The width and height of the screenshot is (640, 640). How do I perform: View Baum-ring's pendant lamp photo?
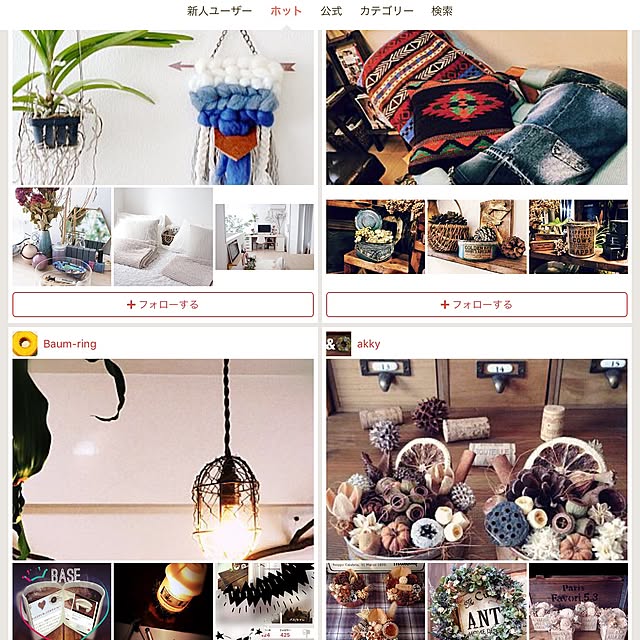pos(162,458)
